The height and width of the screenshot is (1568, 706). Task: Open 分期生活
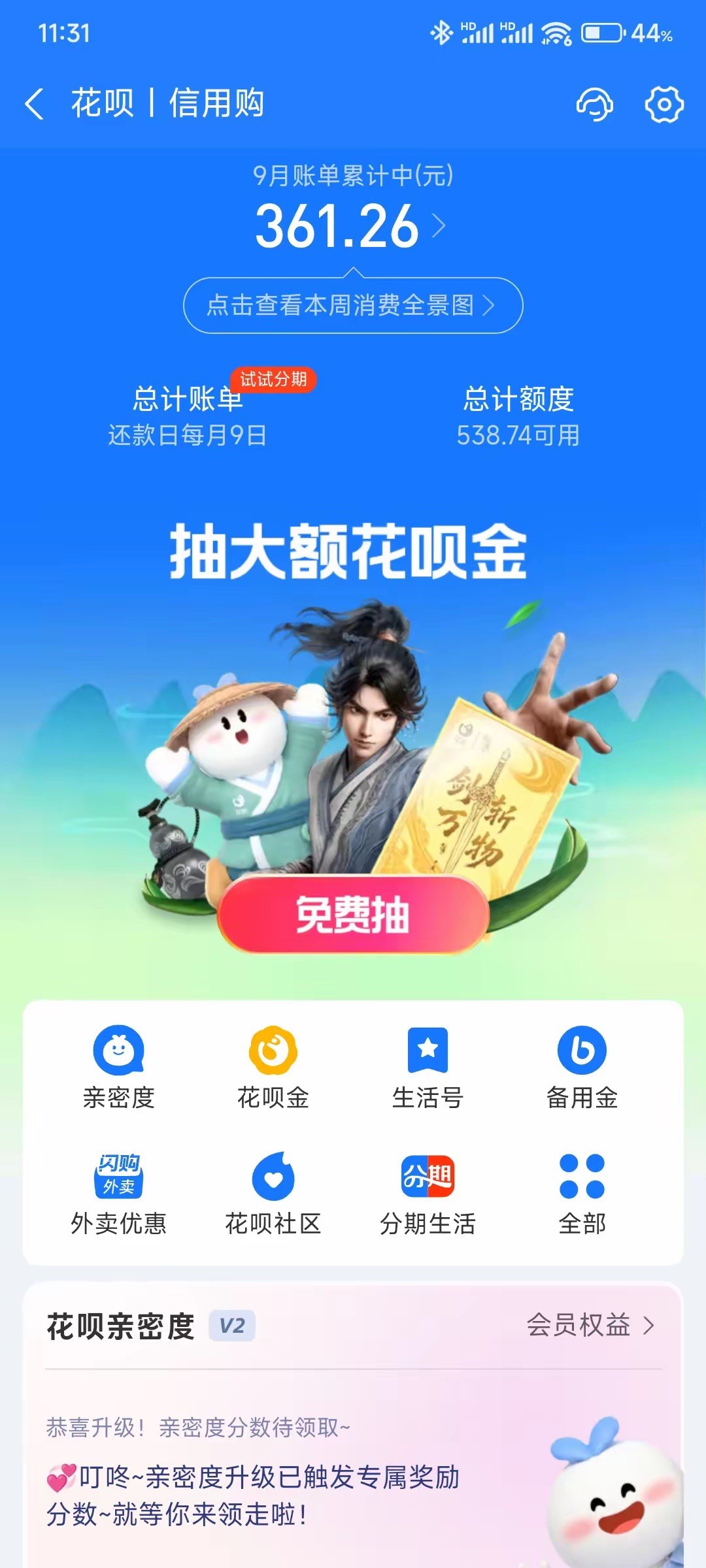pos(428,1194)
